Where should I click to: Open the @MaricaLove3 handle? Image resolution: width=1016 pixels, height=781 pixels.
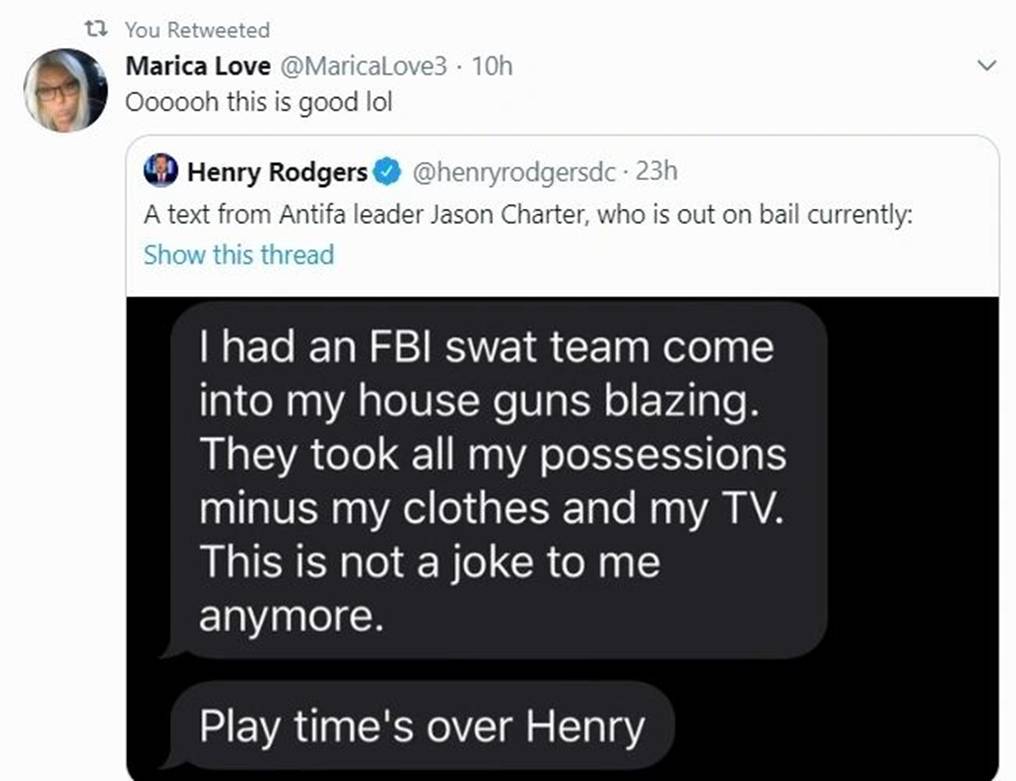pyautogui.click(x=362, y=67)
